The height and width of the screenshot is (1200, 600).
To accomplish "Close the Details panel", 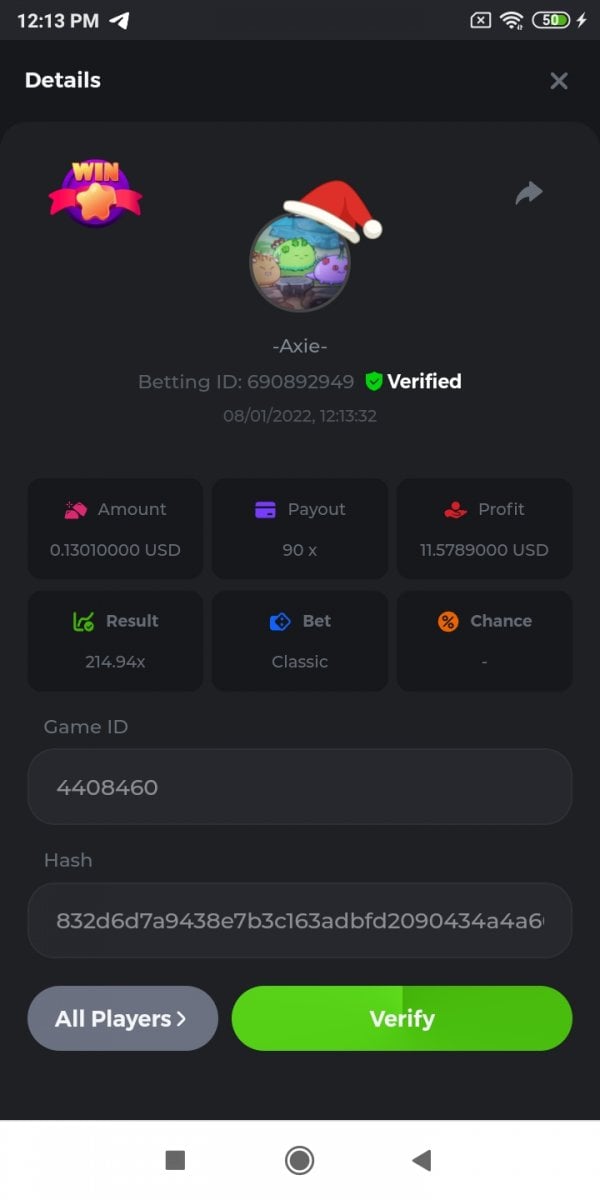I will pyautogui.click(x=559, y=81).
